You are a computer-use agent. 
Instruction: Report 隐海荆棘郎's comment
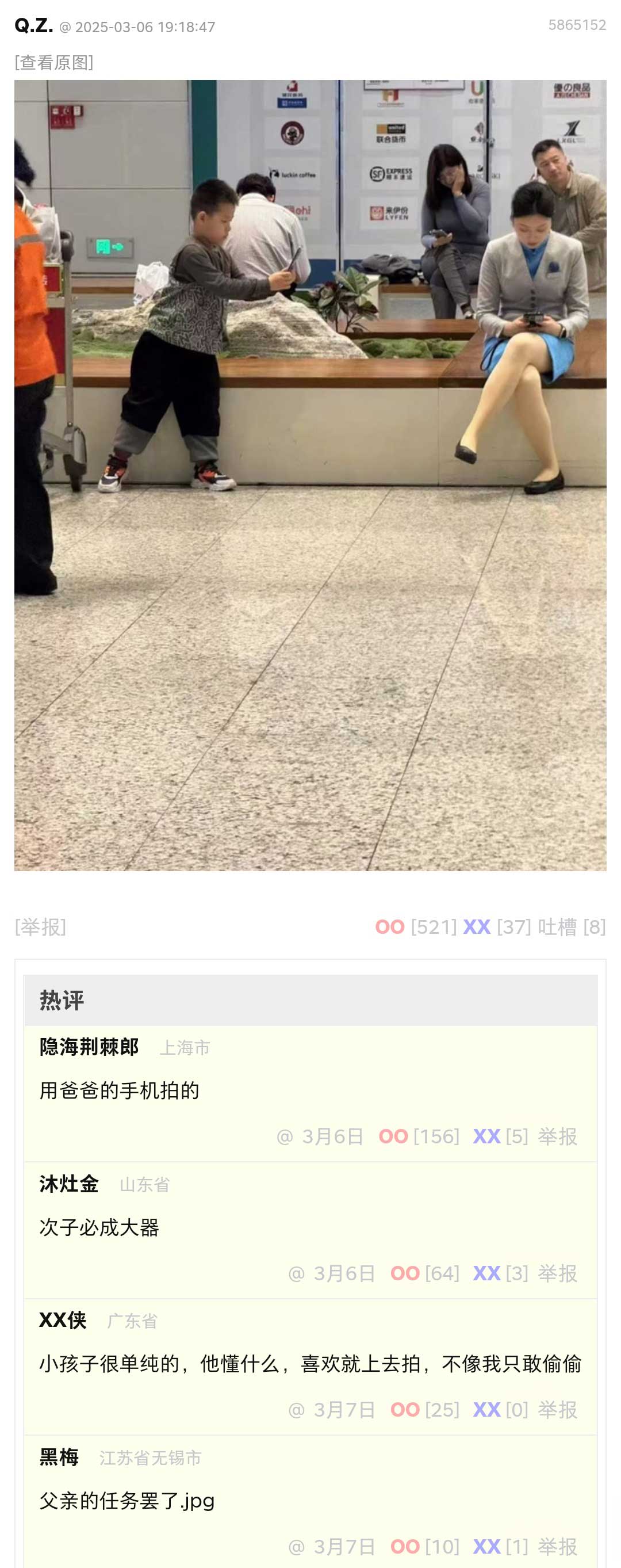pyautogui.click(x=557, y=1136)
